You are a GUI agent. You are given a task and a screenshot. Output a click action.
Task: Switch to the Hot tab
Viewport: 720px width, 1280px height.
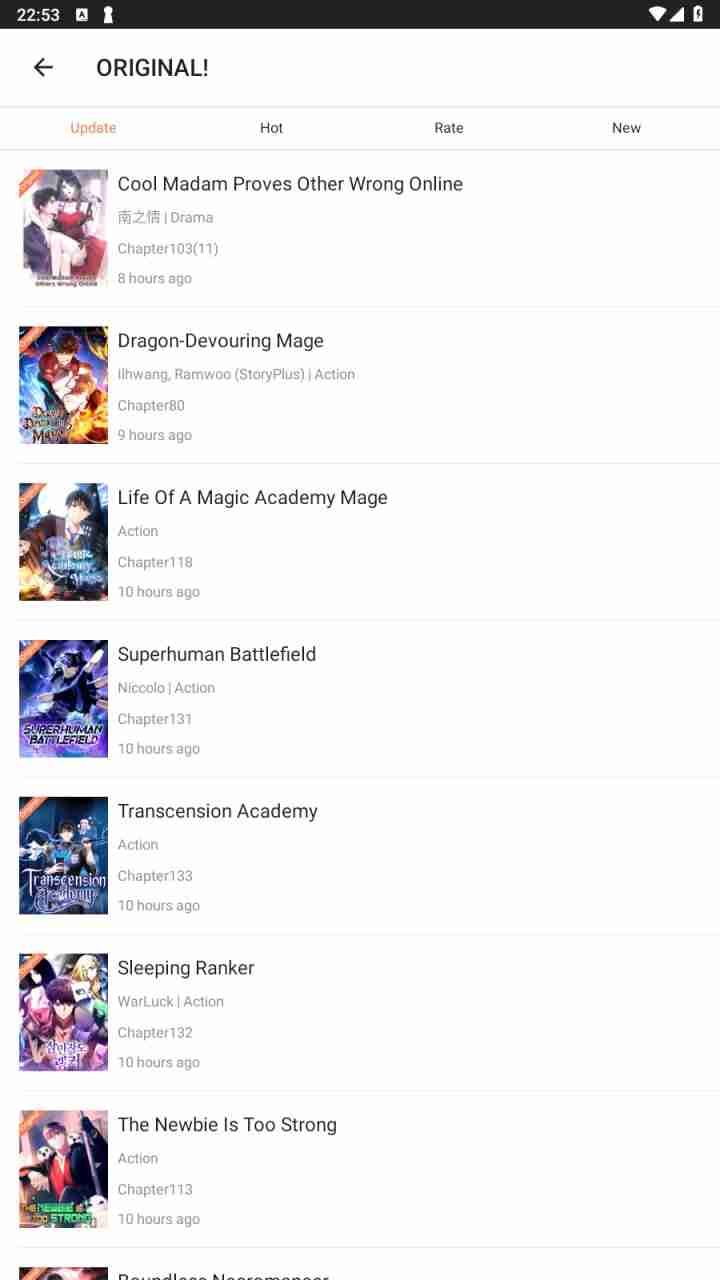point(271,128)
